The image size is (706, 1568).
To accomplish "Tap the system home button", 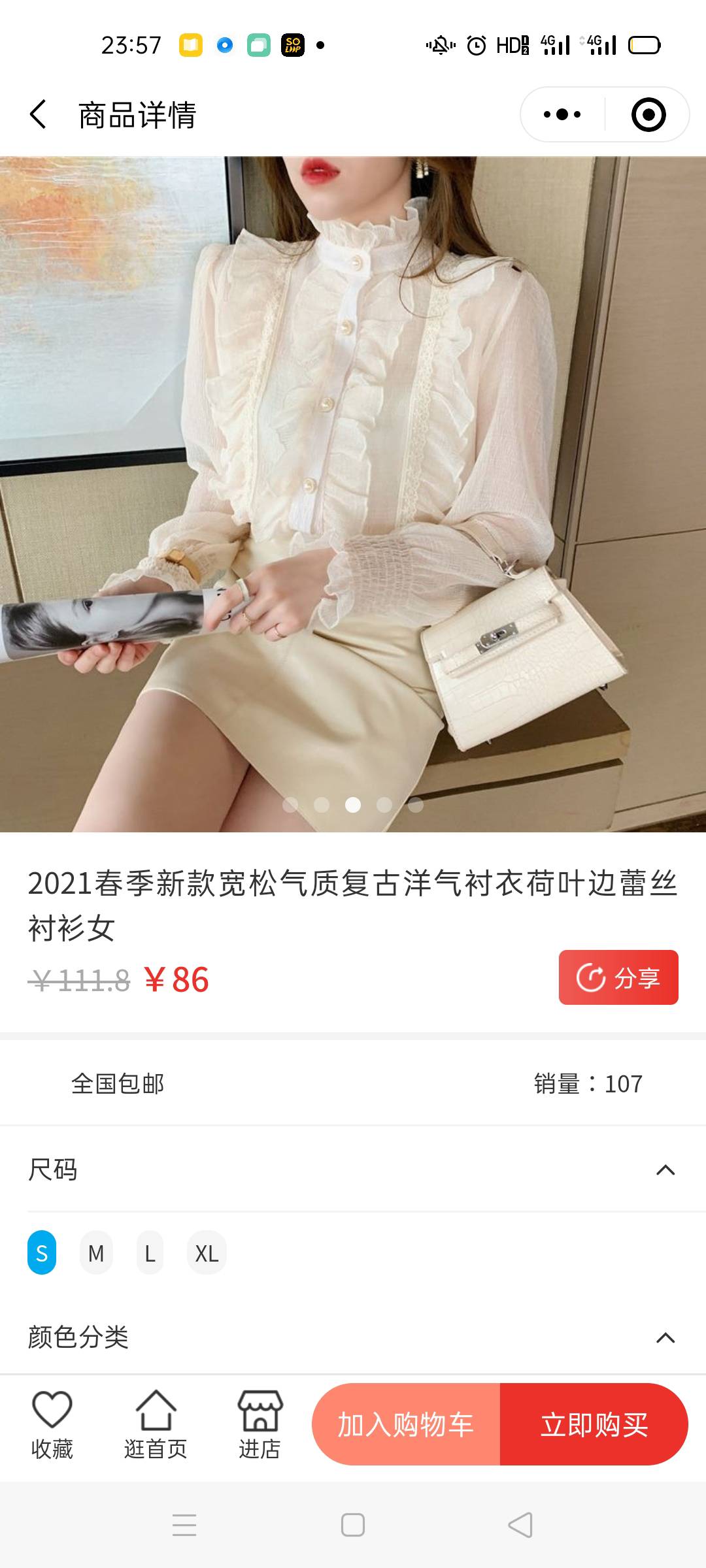I will pos(353,1526).
